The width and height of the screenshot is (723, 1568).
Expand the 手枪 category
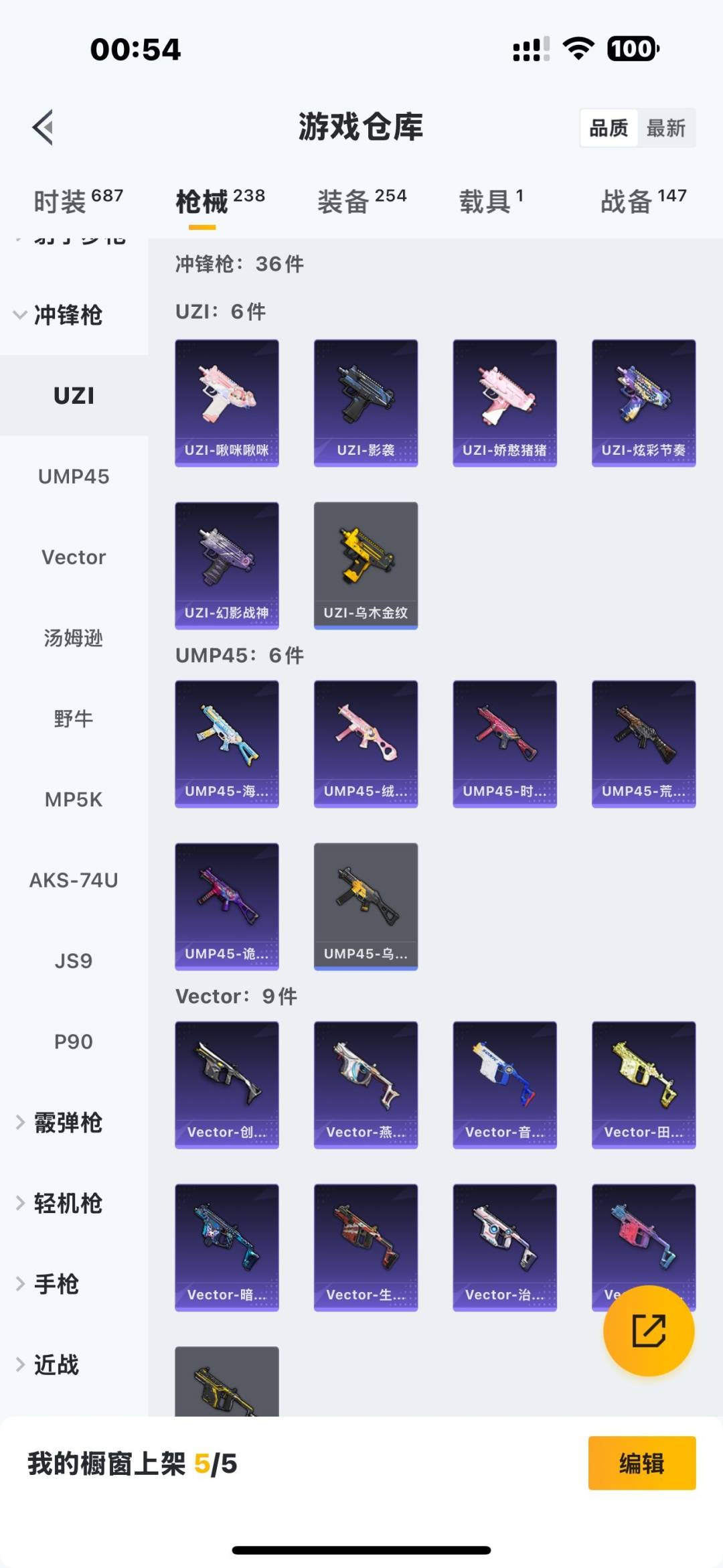point(48,1284)
